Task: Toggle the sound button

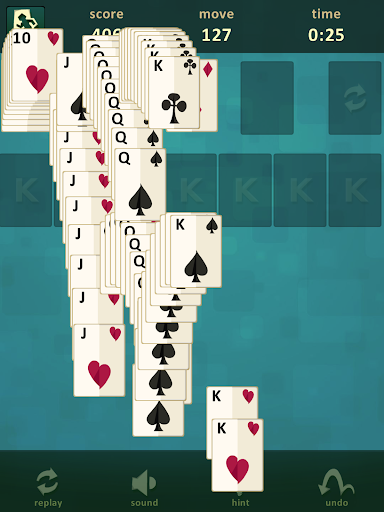Action: pos(144,487)
